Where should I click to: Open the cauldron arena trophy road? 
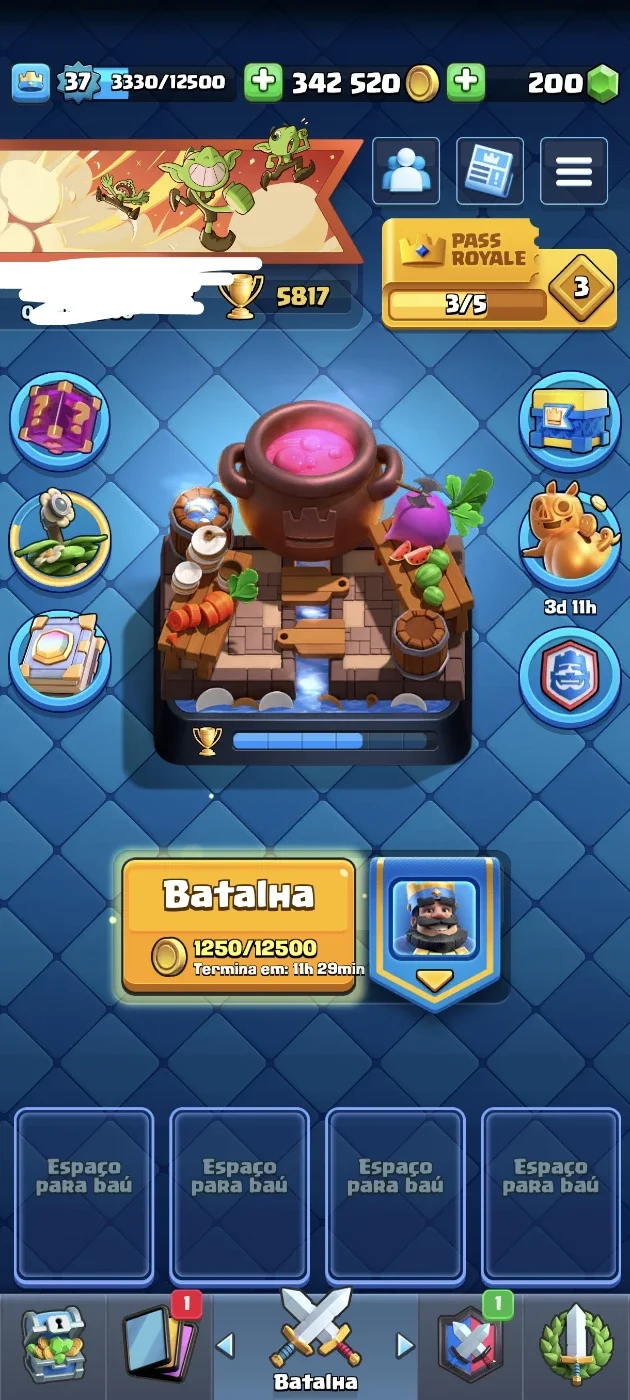point(313,580)
